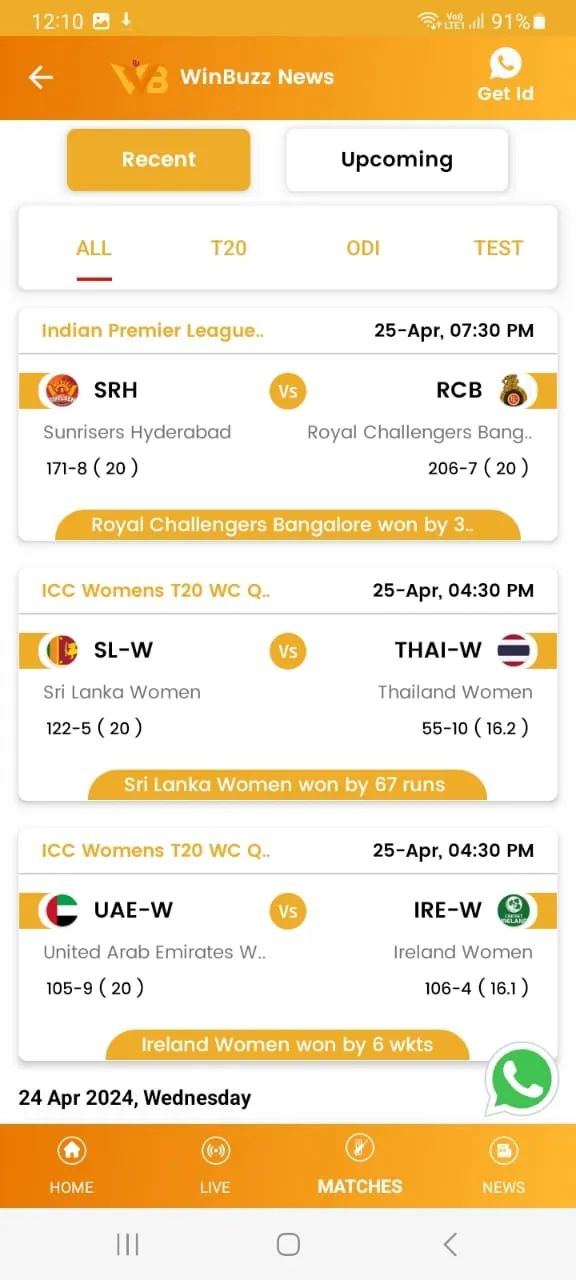Screen dimensions: 576x1280
Task: Filter matches by T20
Action: (228, 248)
